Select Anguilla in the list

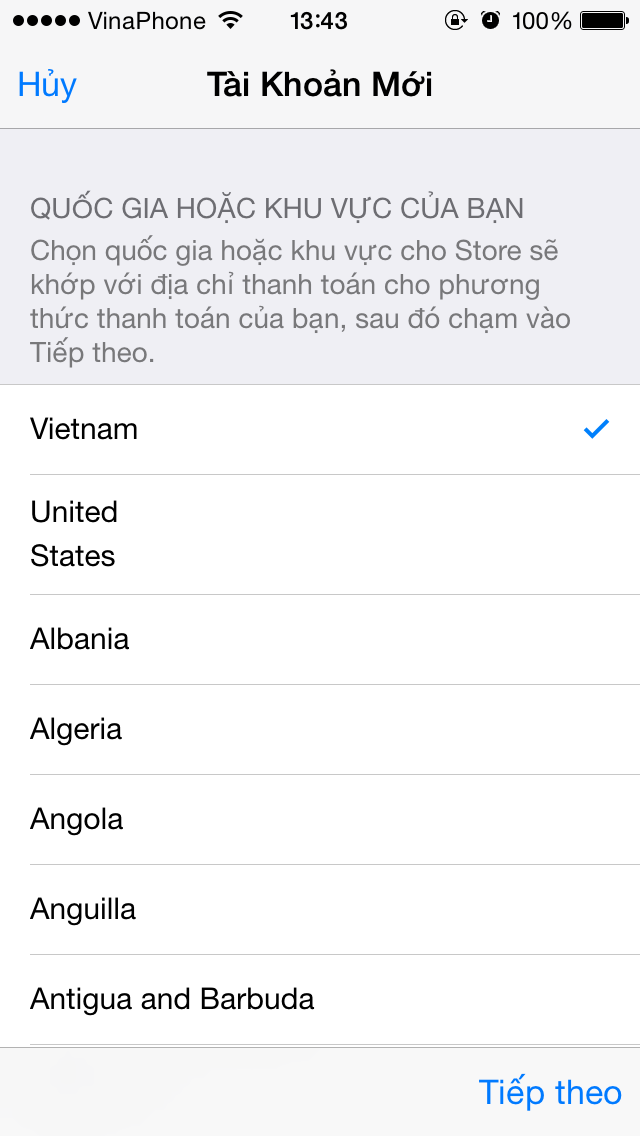[x=320, y=909]
